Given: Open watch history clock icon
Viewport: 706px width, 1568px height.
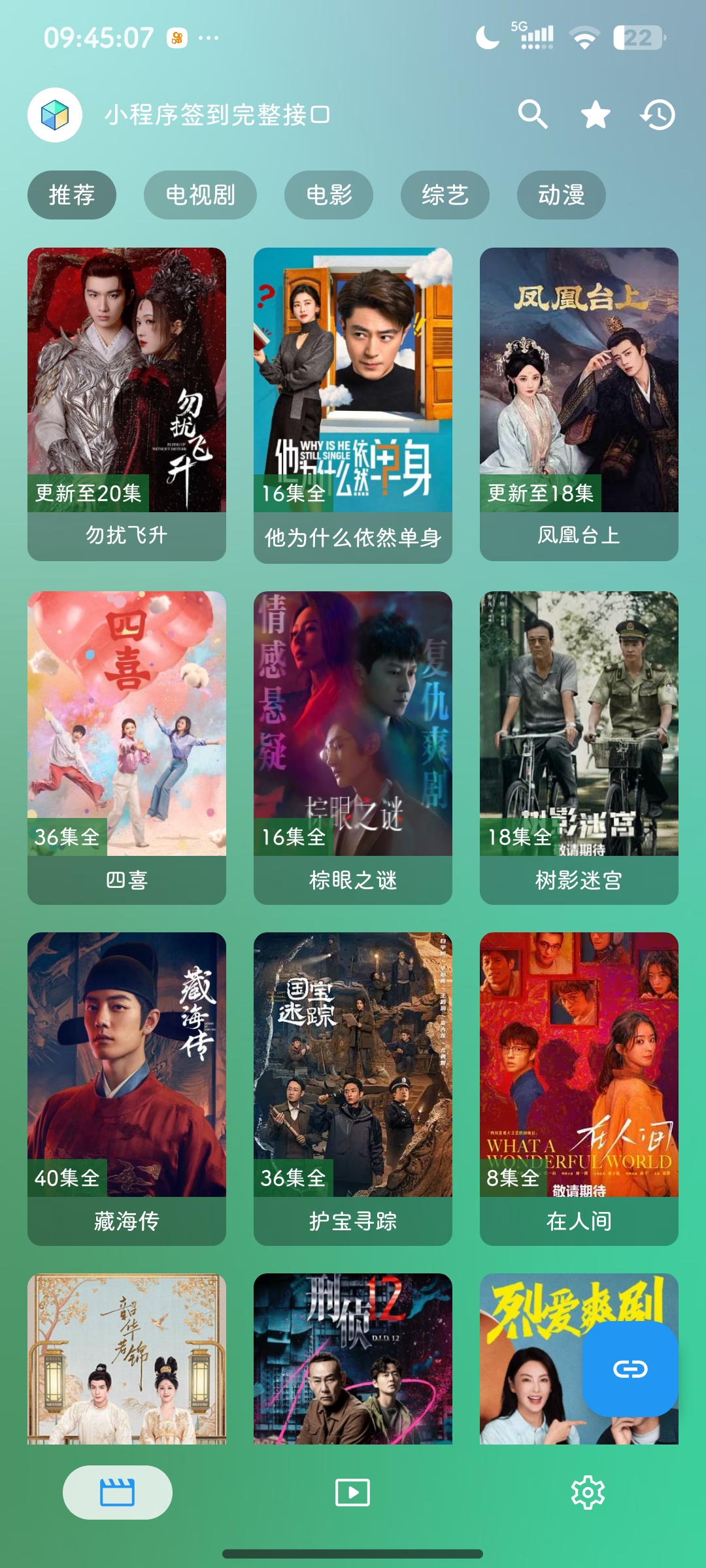Looking at the screenshot, I should [x=658, y=115].
